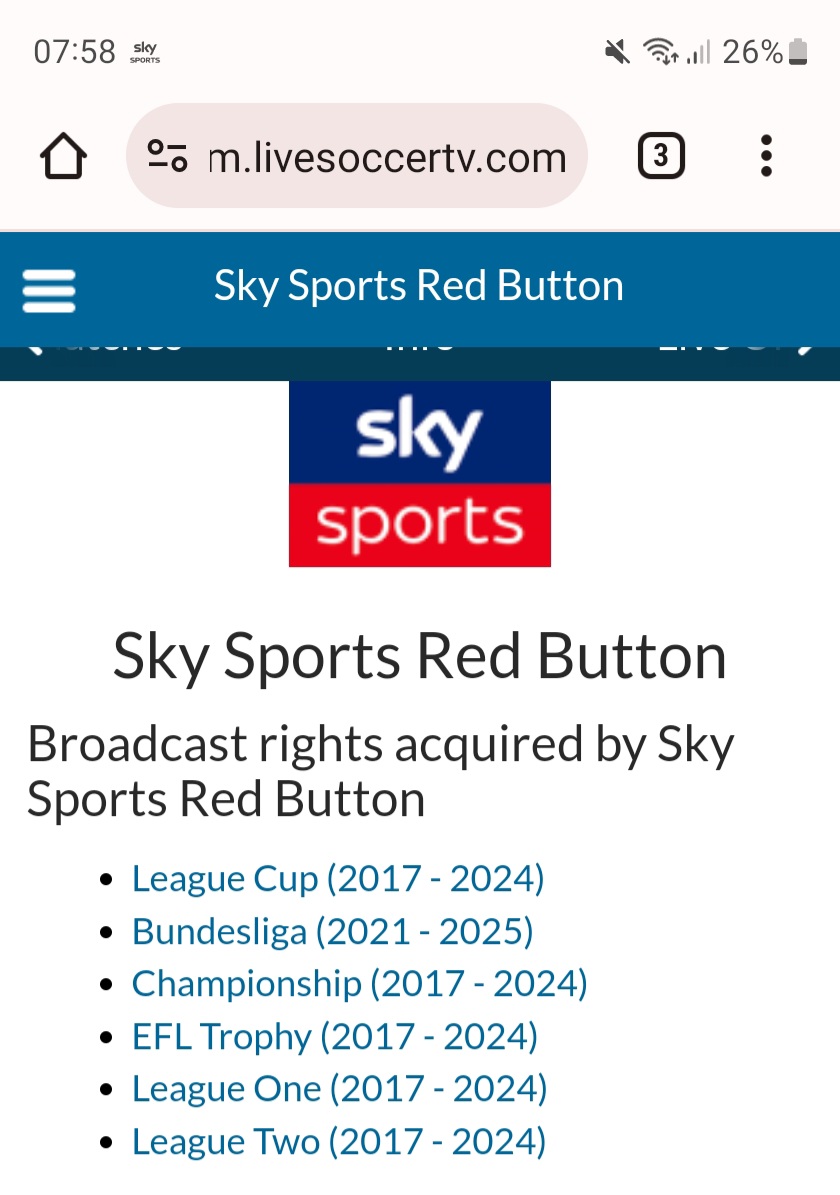Open the hamburger menu

pos(48,290)
